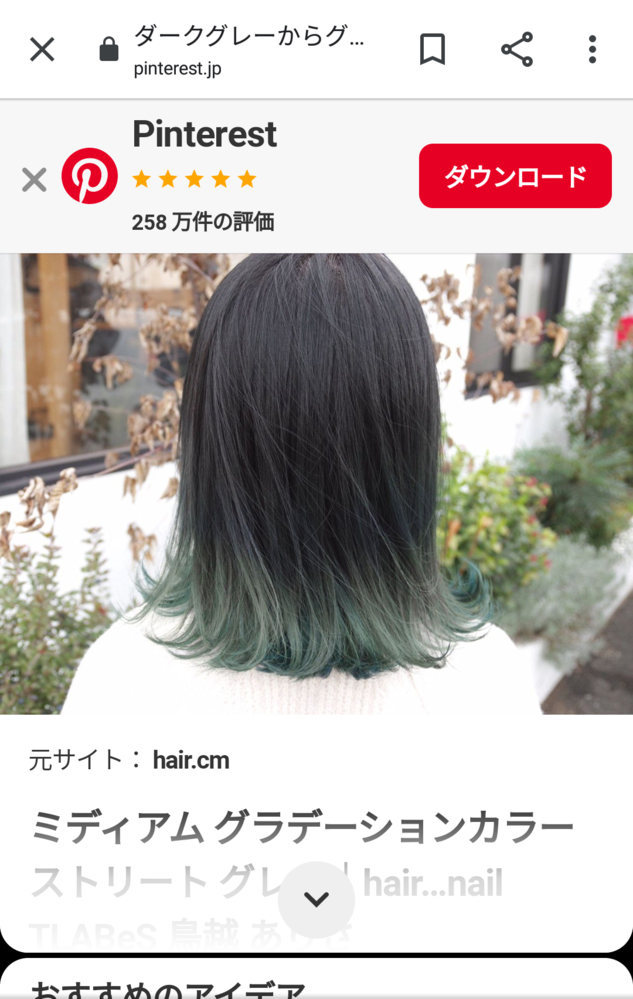Screen dimensions: 633x999
Task: Tap the red ダウンロード button
Action: [514, 176]
